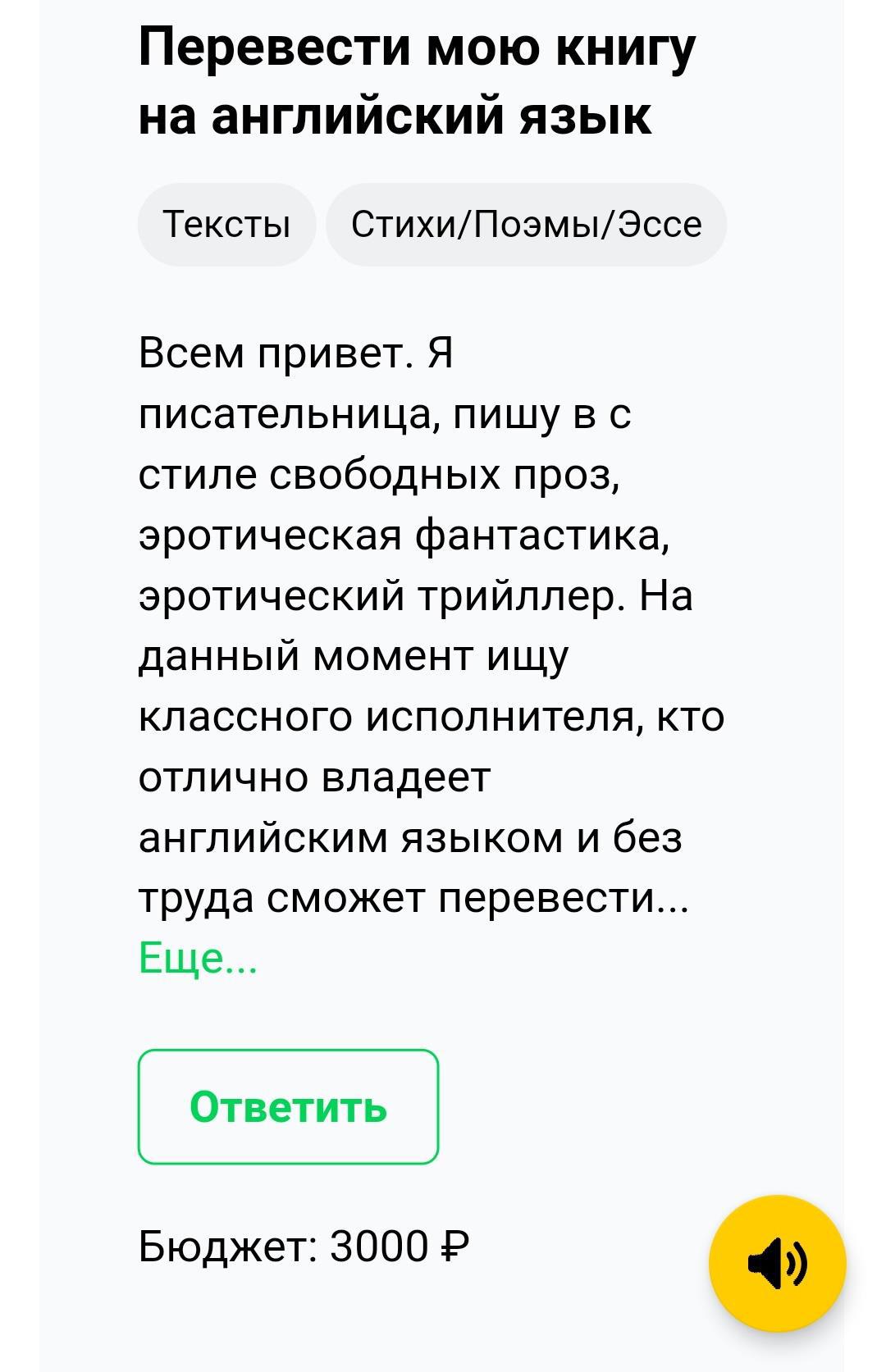Expand the description via Еще link

(x=198, y=957)
